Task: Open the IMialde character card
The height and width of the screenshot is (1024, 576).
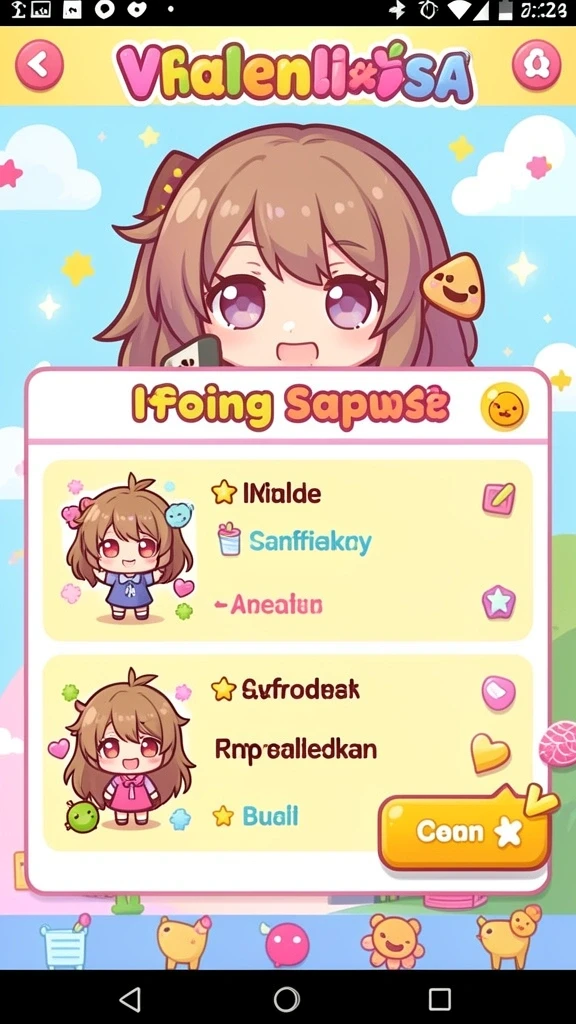Action: tap(287, 550)
